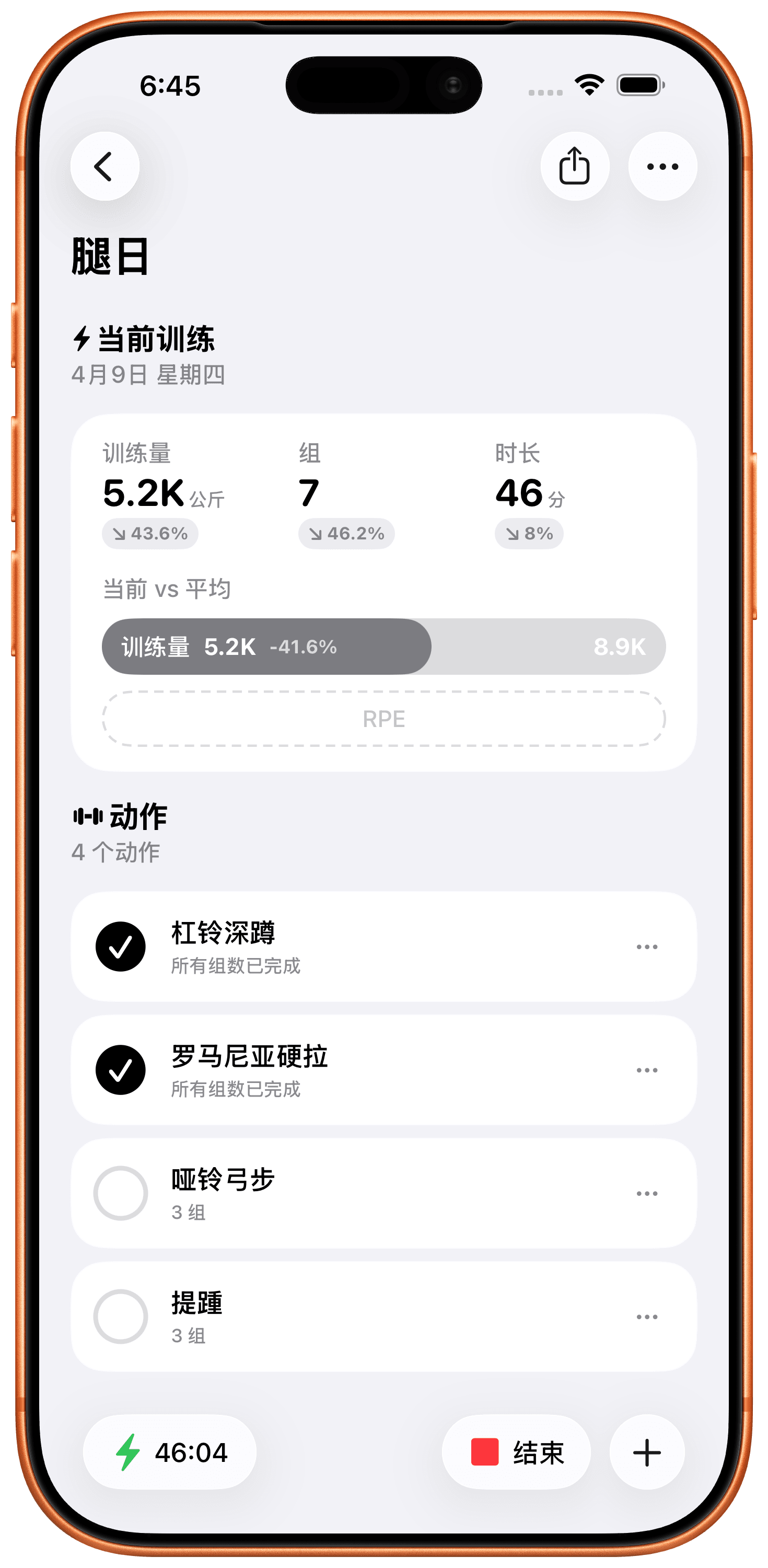Tap the dashed RPE button to rate effort
Screen dimensions: 768x1568
pyautogui.click(x=384, y=719)
